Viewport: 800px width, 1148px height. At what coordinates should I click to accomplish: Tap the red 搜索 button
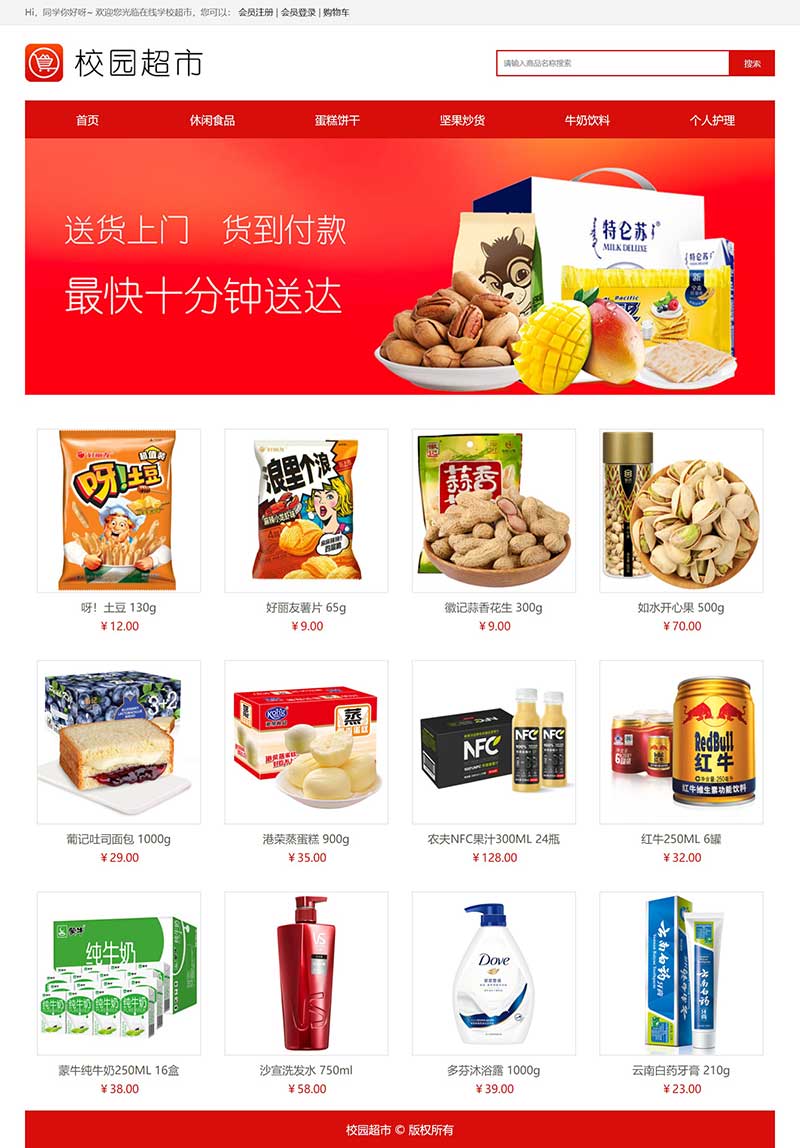752,63
